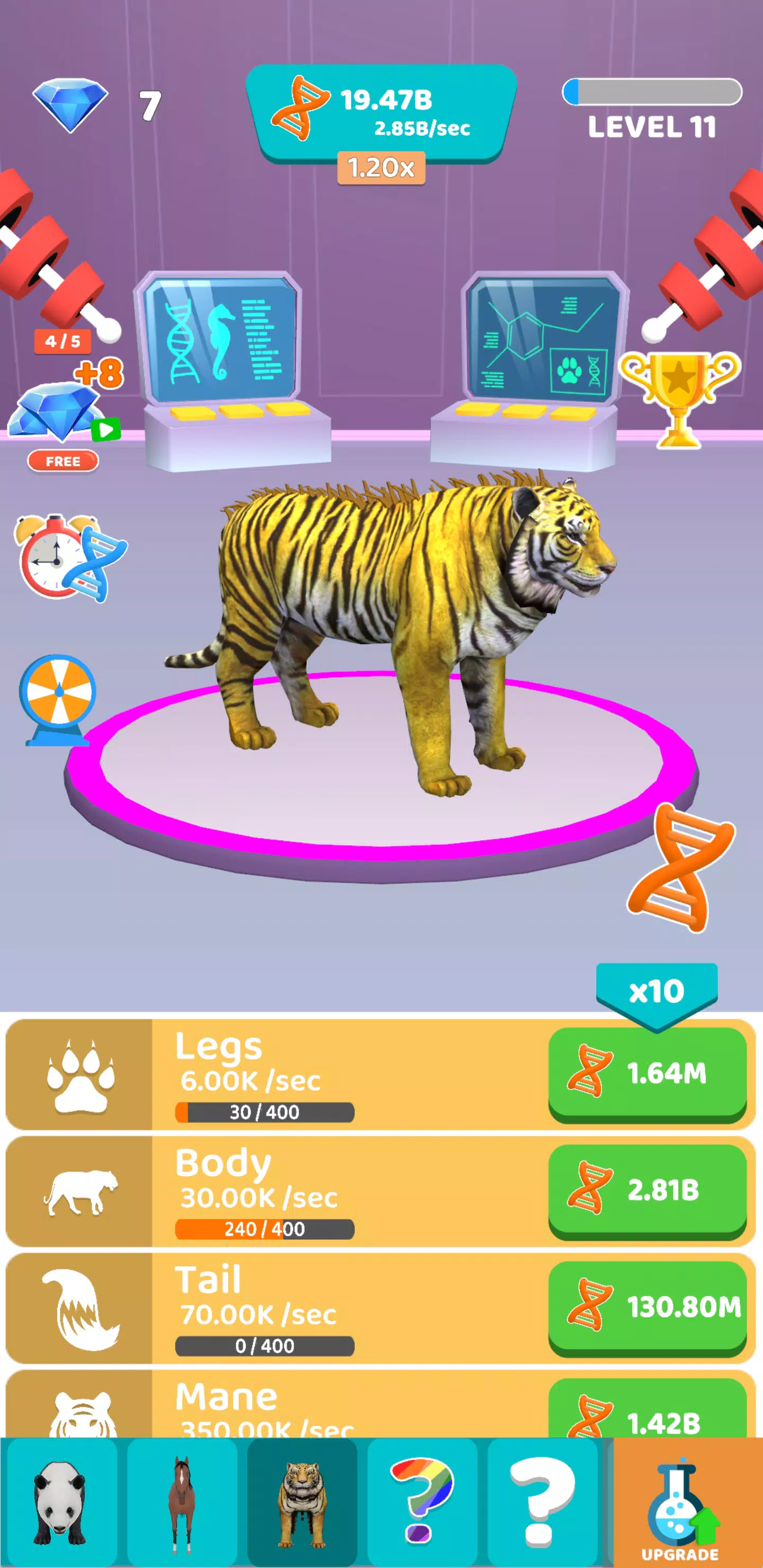Viewport: 763px width, 1568px height.
Task: Open the spin wheel
Action: [x=58, y=698]
